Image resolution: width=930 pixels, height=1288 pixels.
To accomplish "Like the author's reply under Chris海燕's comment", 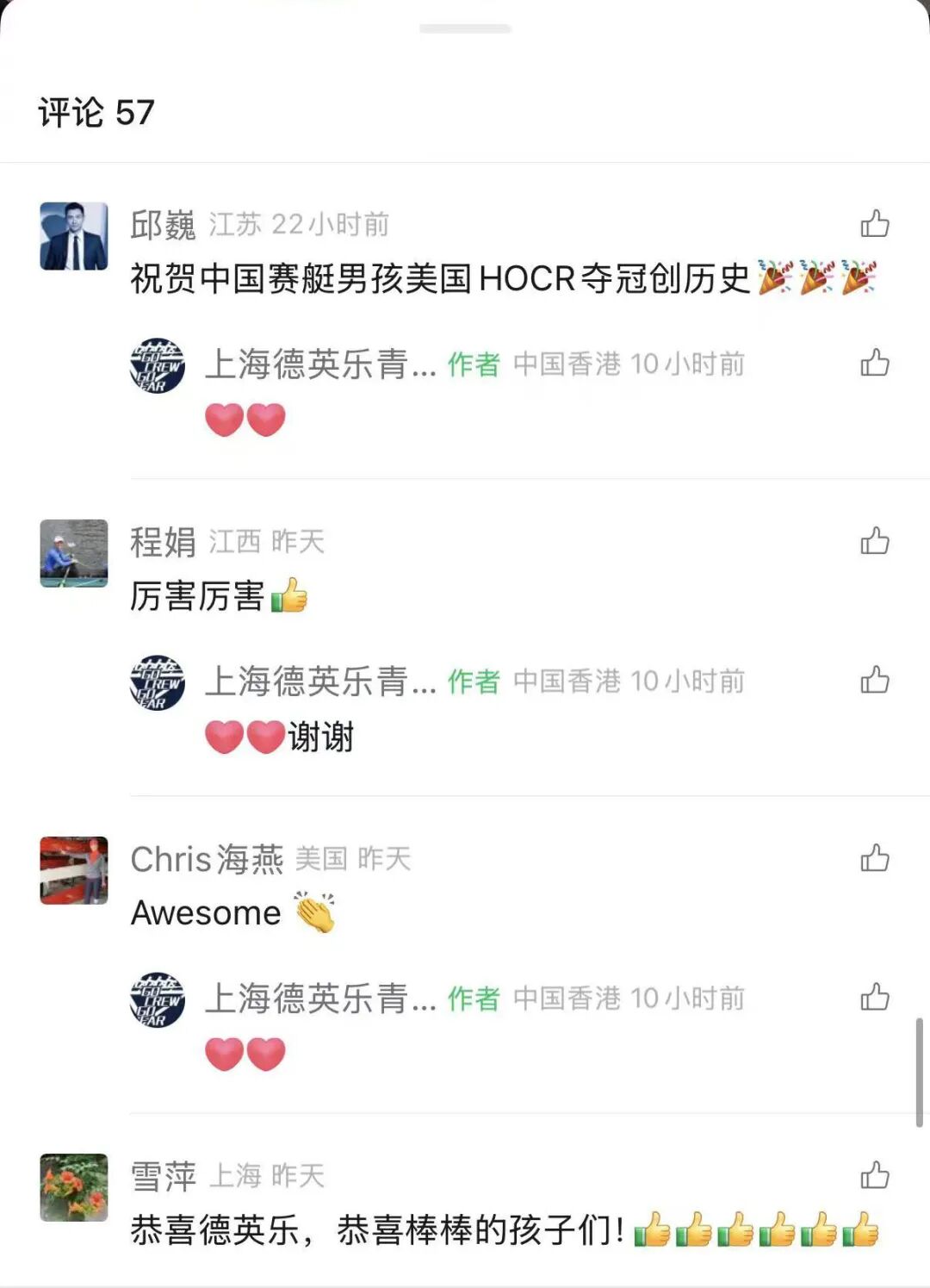I will [875, 997].
